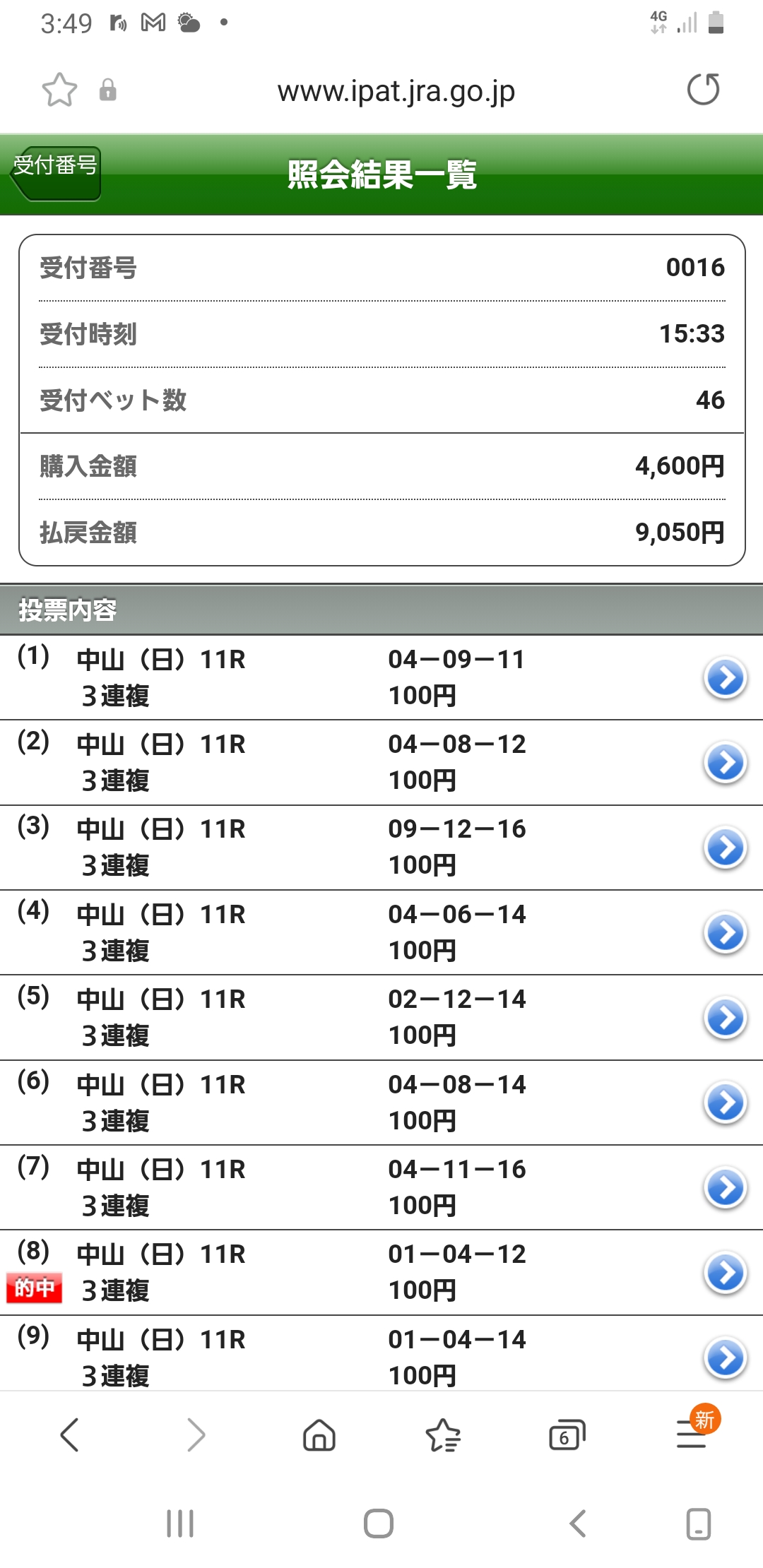Open bet details for 09-12-16

(725, 848)
